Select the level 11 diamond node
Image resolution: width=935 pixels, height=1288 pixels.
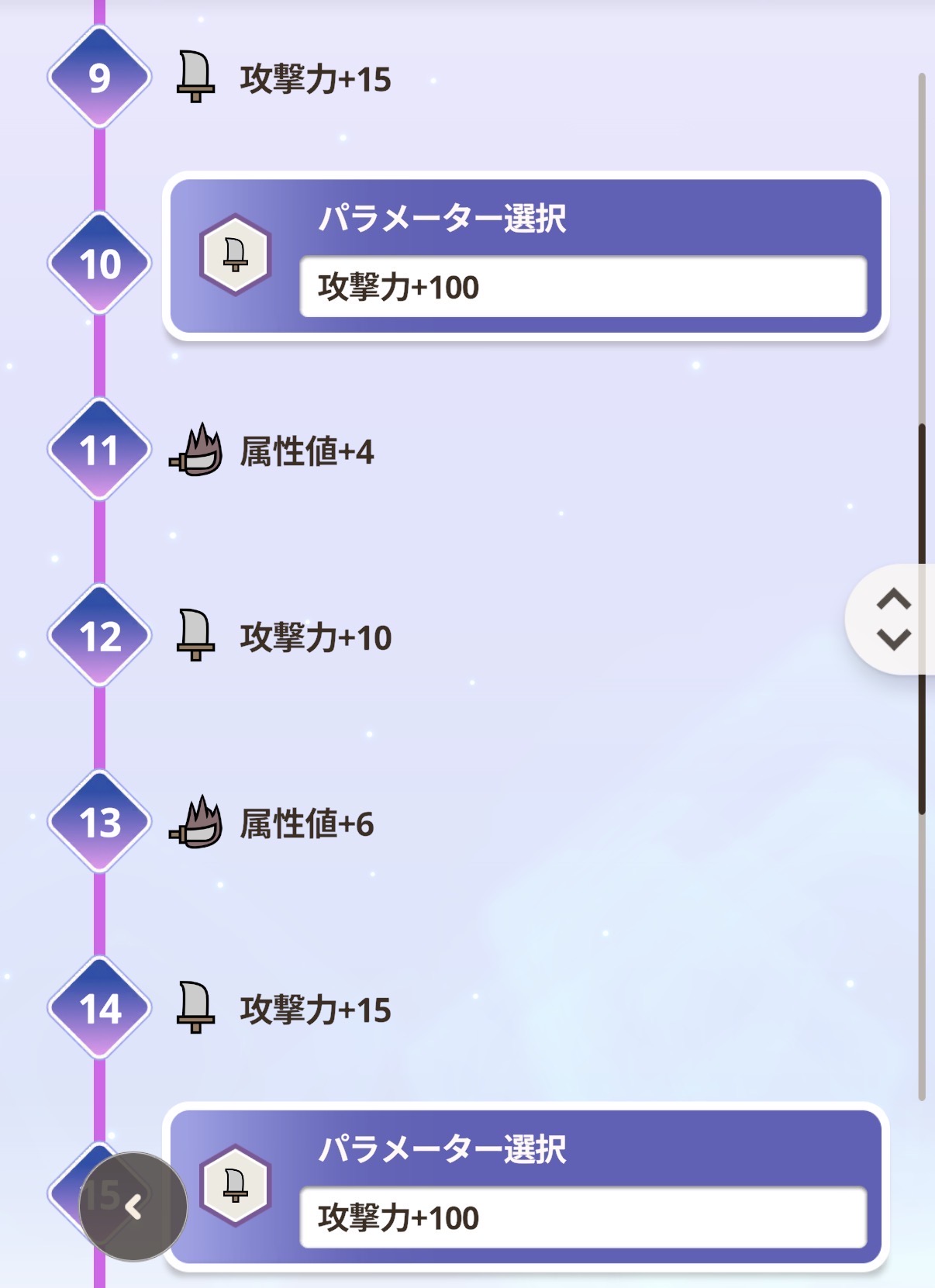(99, 450)
